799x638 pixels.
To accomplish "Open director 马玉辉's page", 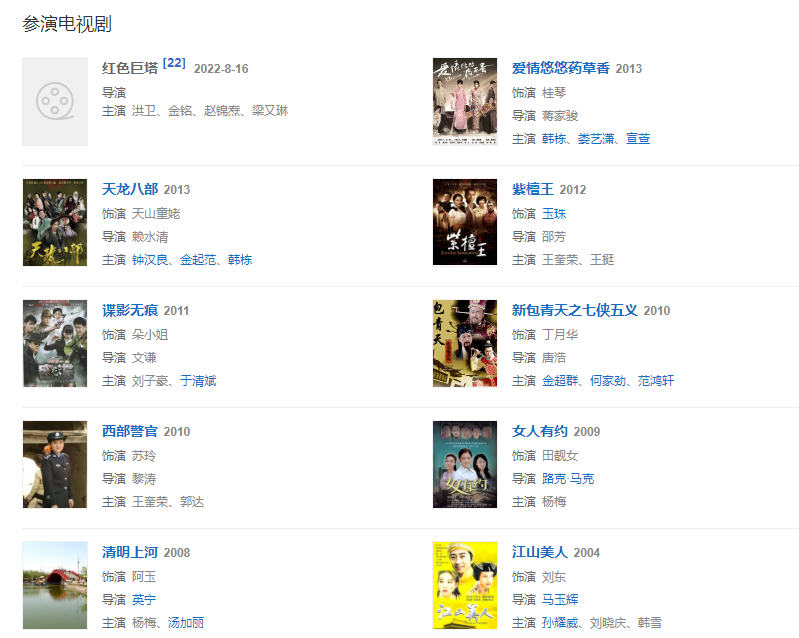I will point(560,600).
